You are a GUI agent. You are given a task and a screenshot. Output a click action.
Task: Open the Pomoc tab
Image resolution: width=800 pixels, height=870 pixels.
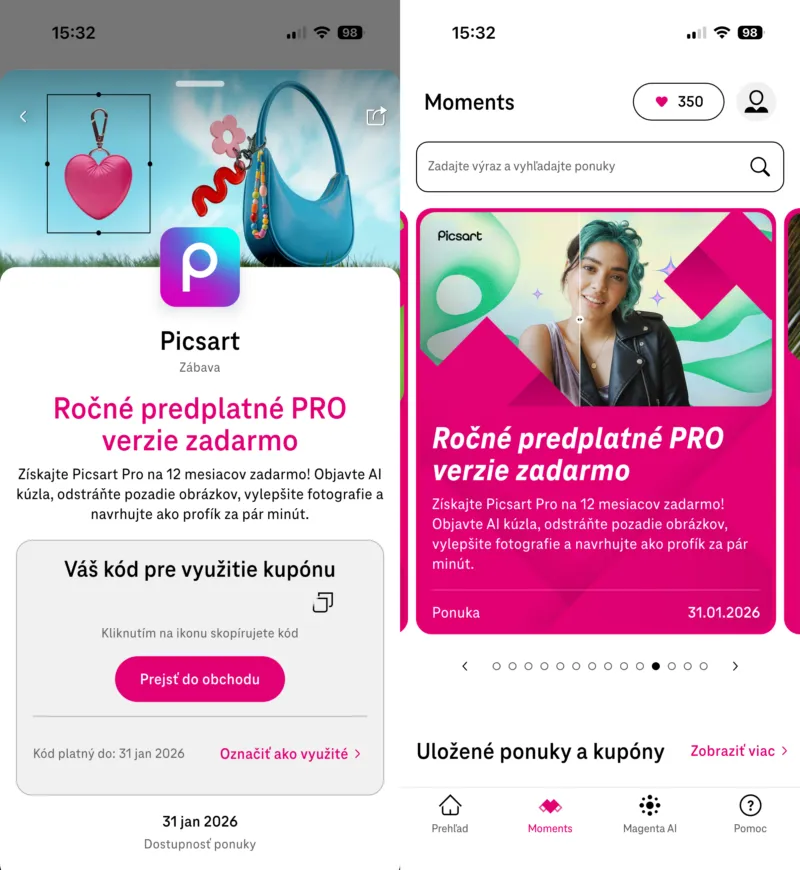[750, 814]
